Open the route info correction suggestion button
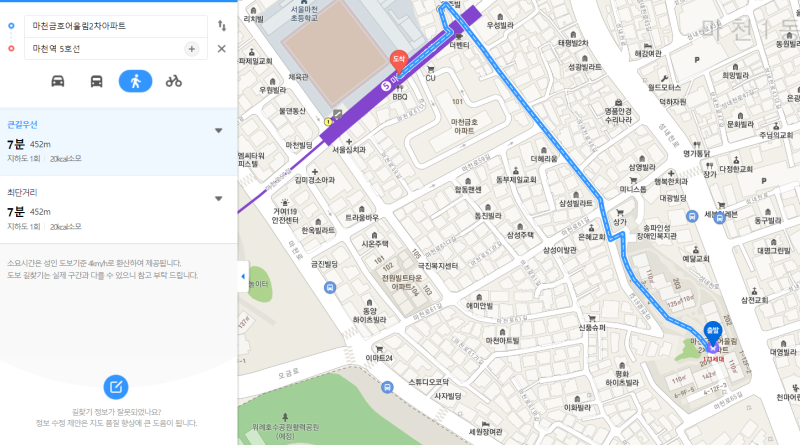Screen dimensions: 800x445 [116, 387]
